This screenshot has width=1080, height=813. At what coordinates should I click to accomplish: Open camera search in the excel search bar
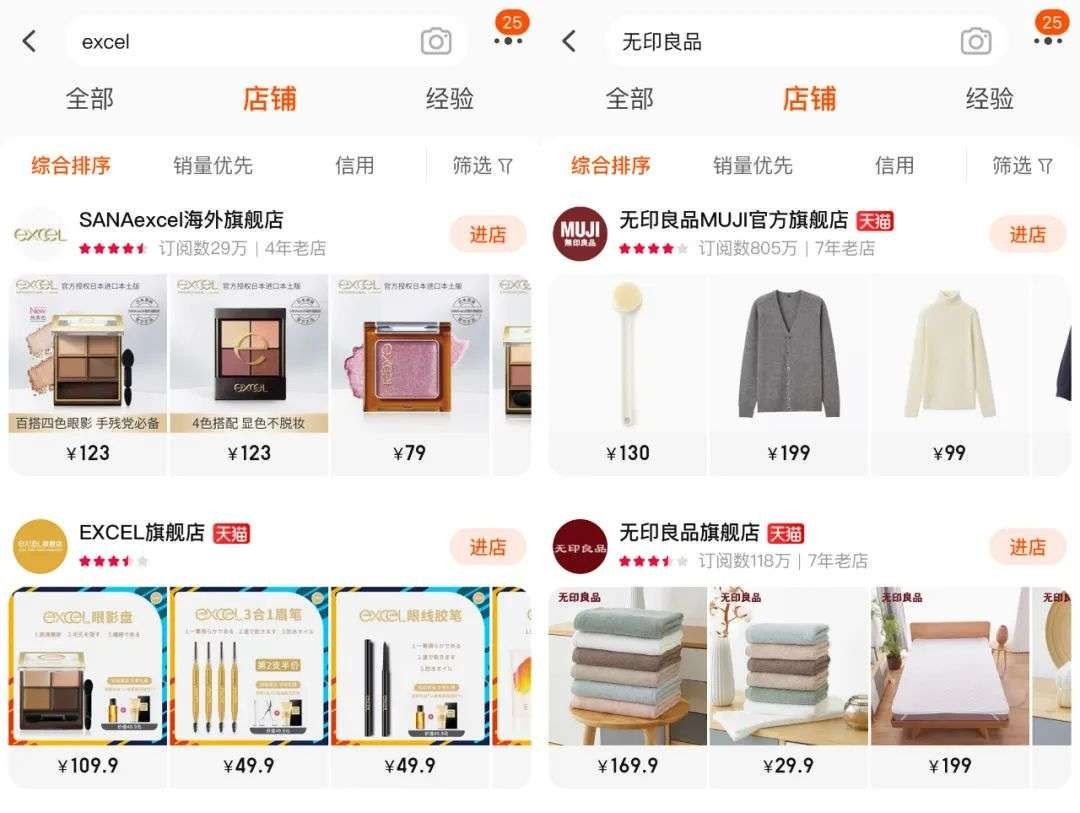click(436, 41)
